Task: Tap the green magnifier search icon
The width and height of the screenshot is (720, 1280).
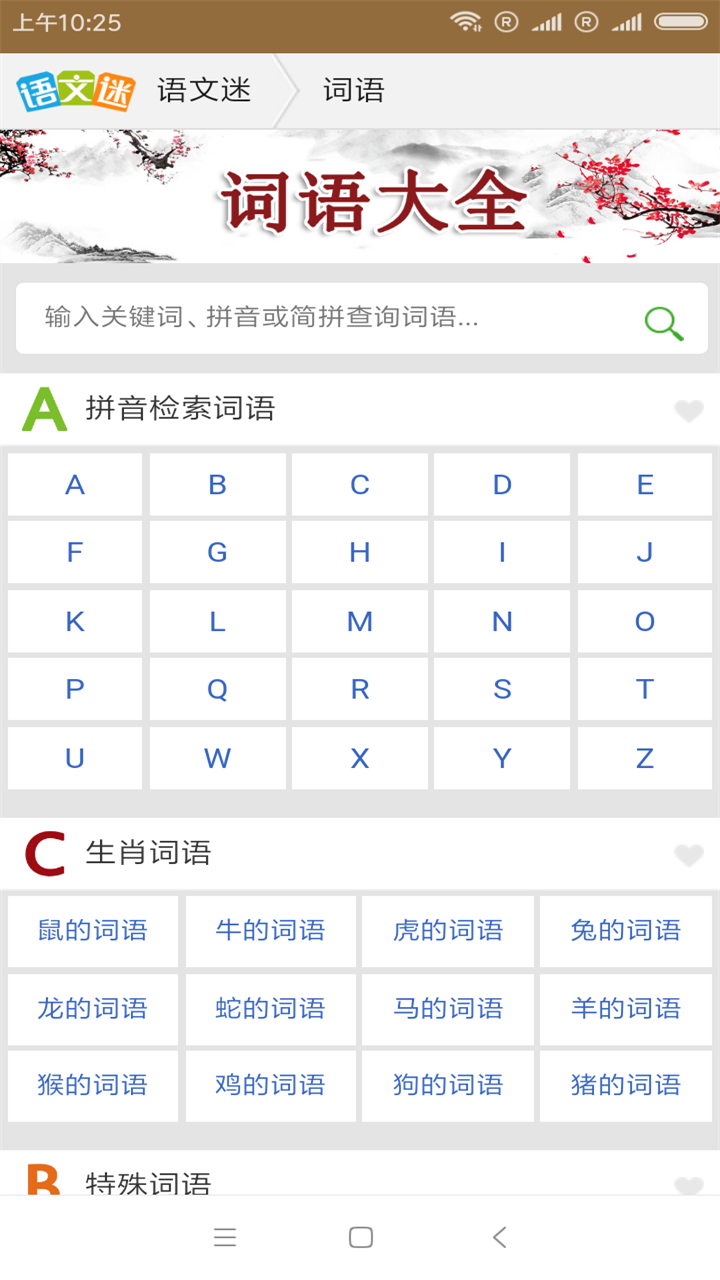Action: tap(663, 322)
